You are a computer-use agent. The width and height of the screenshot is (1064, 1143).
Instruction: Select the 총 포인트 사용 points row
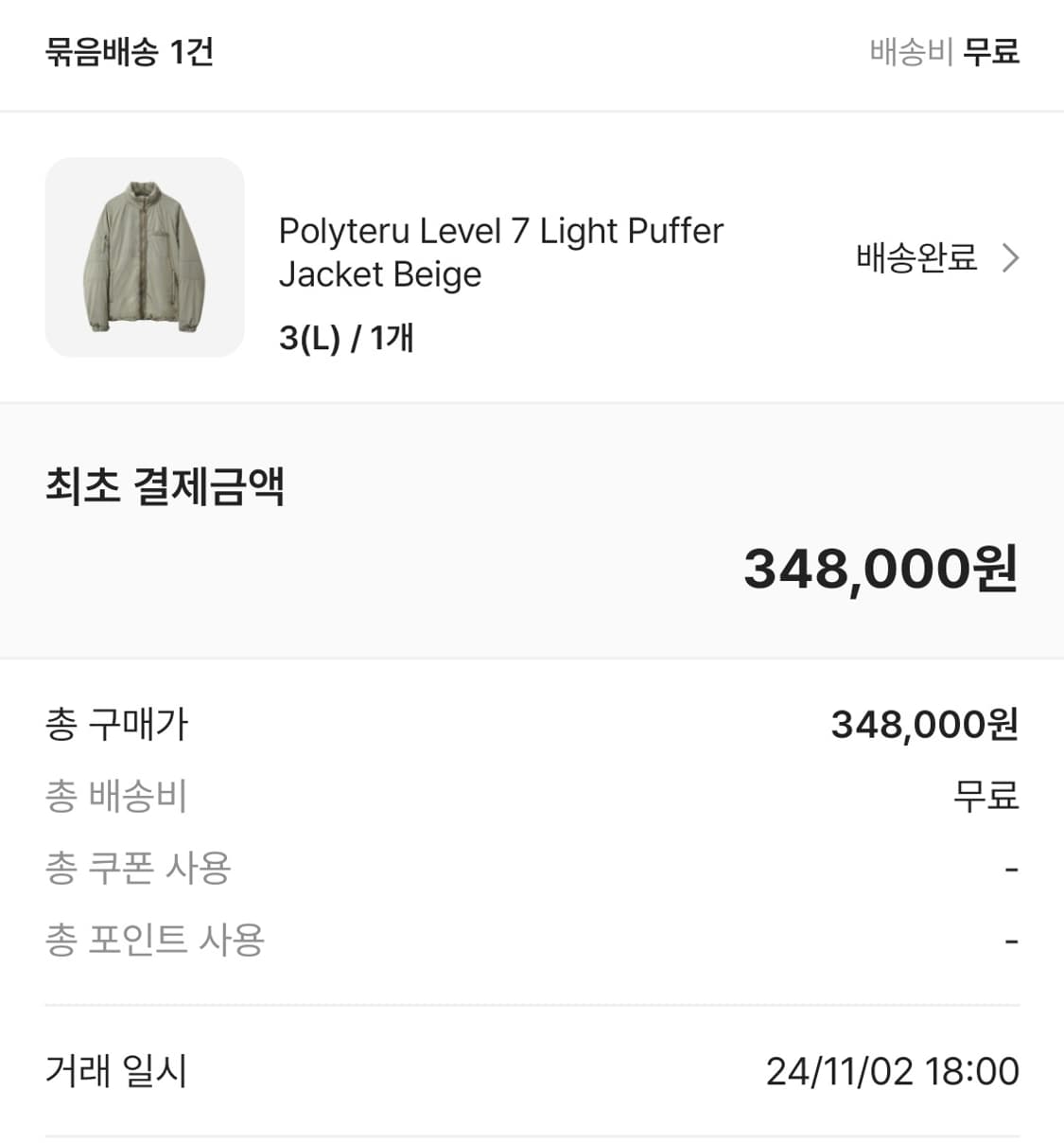tap(156, 939)
